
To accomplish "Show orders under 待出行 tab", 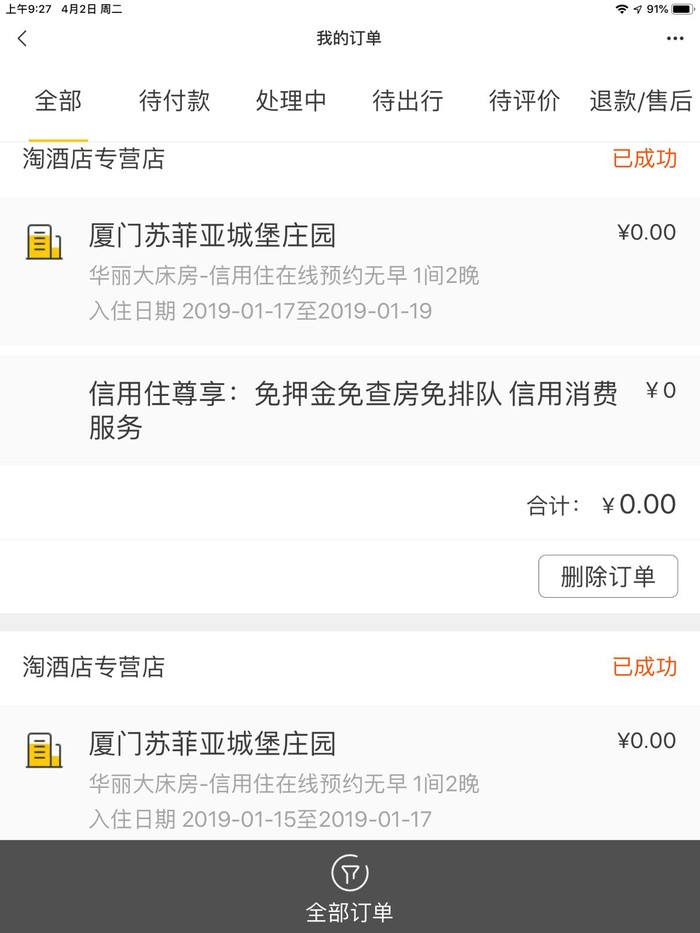I will [x=407, y=101].
